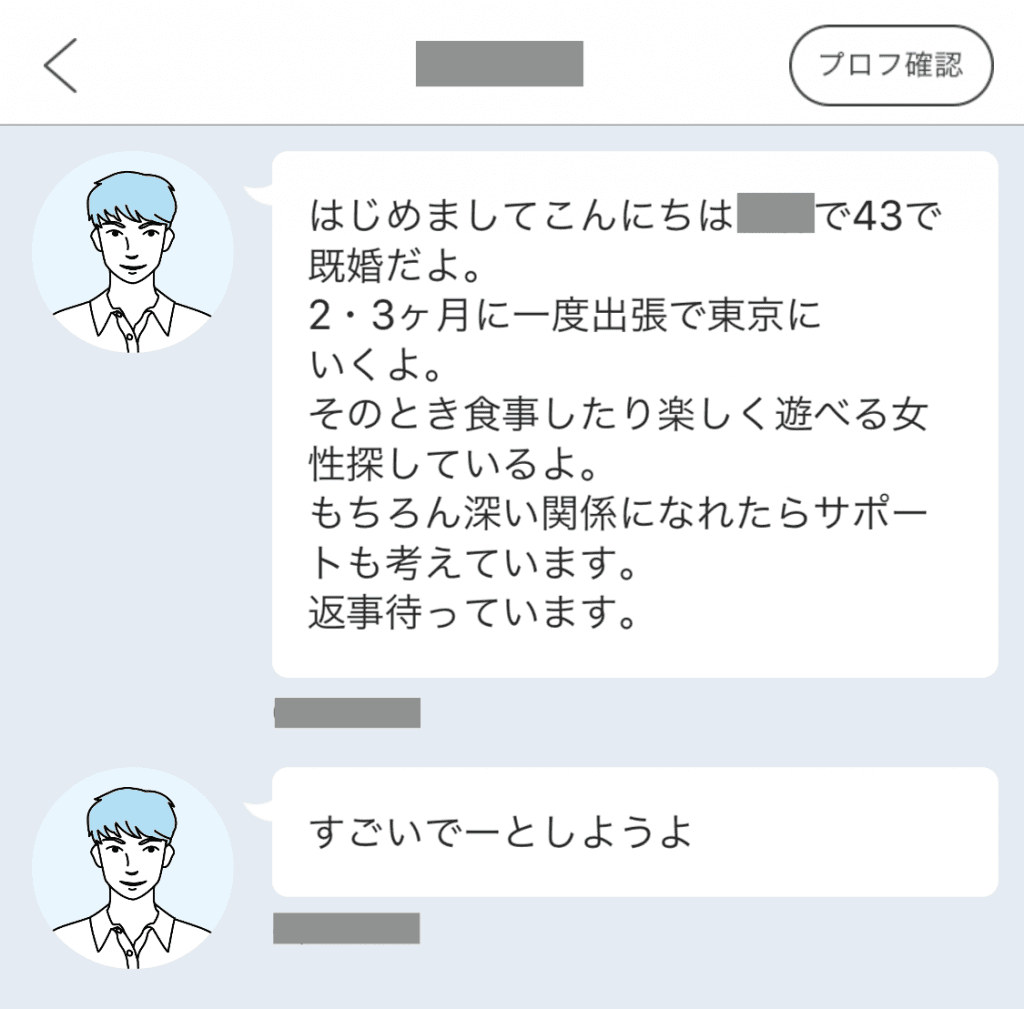
Task: Tap the sender avatar beside the はじめまして message
Action: click(x=133, y=252)
